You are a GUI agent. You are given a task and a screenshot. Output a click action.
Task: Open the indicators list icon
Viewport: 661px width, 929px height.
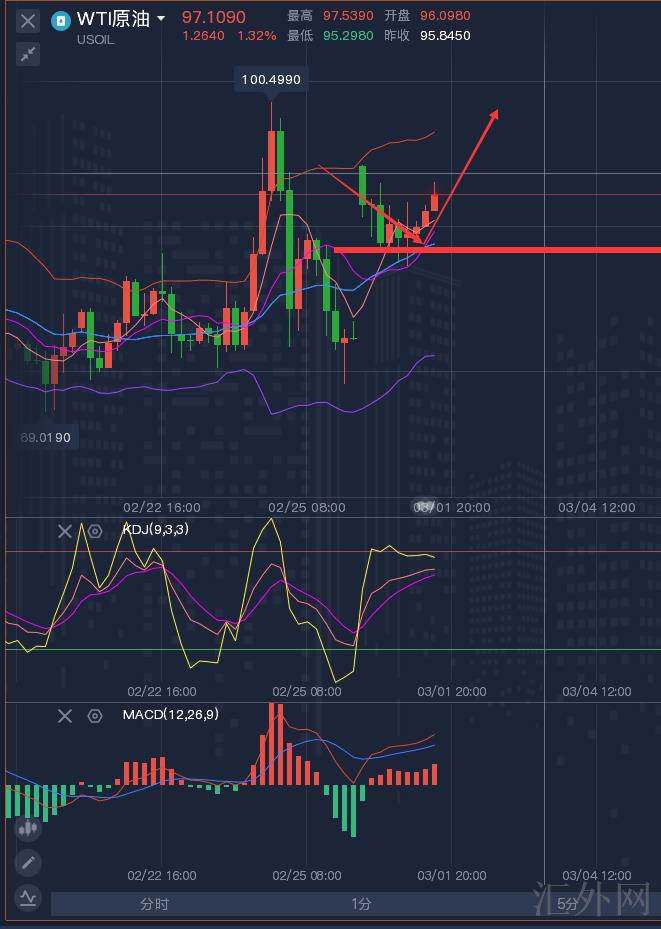tap(28, 897)
